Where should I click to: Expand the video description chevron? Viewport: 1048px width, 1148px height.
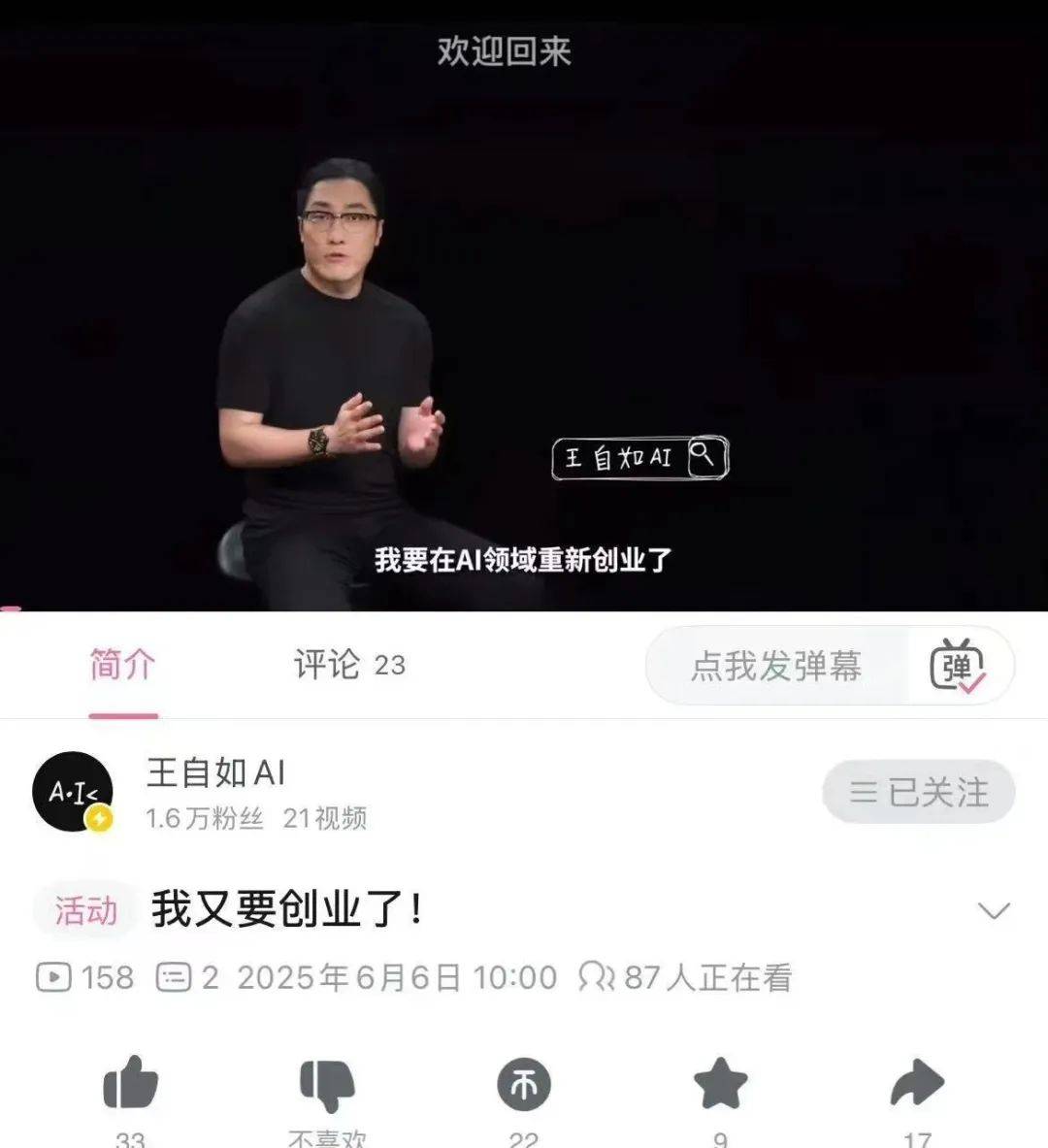coord(994,910)
